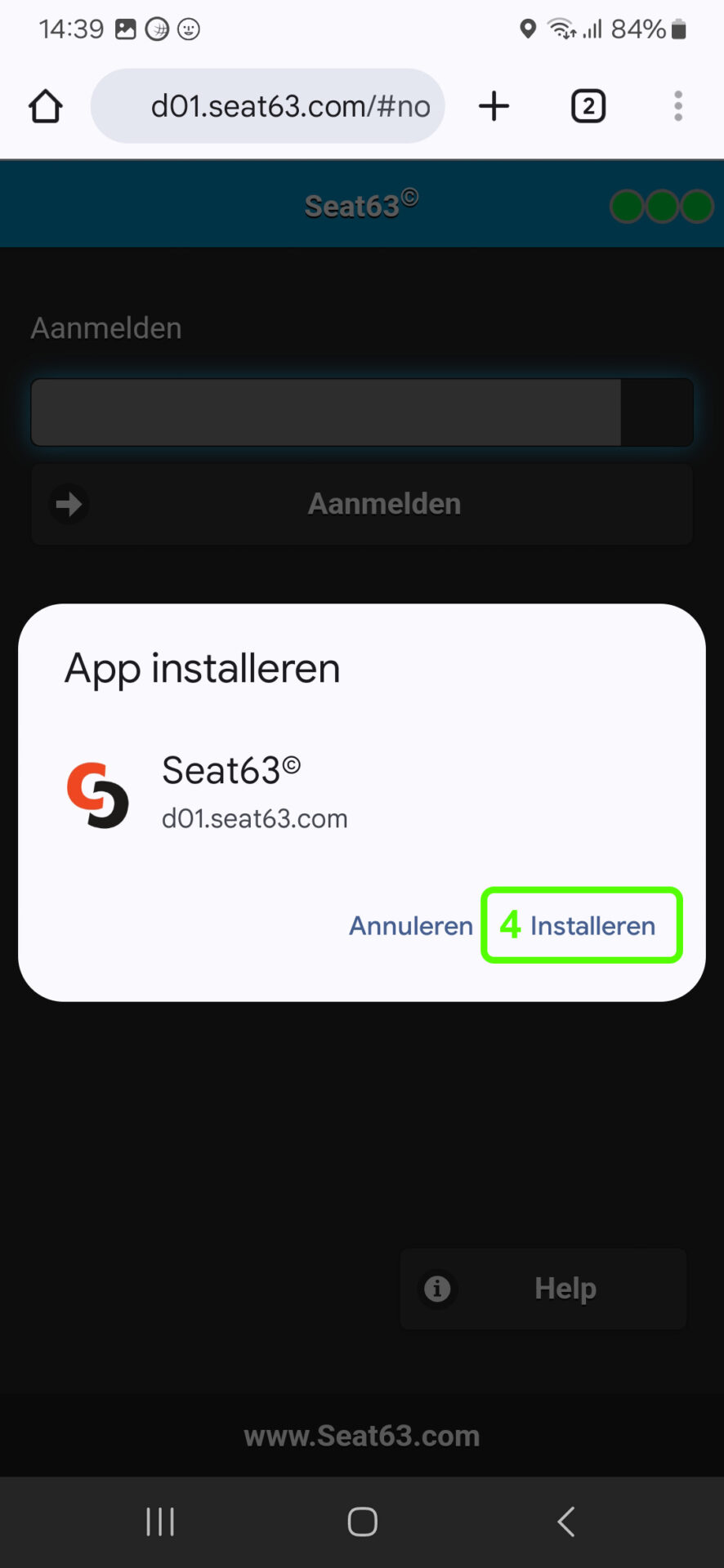724x1568 pixels.
Task: Open the browser home page
Action: click(46, 106)
